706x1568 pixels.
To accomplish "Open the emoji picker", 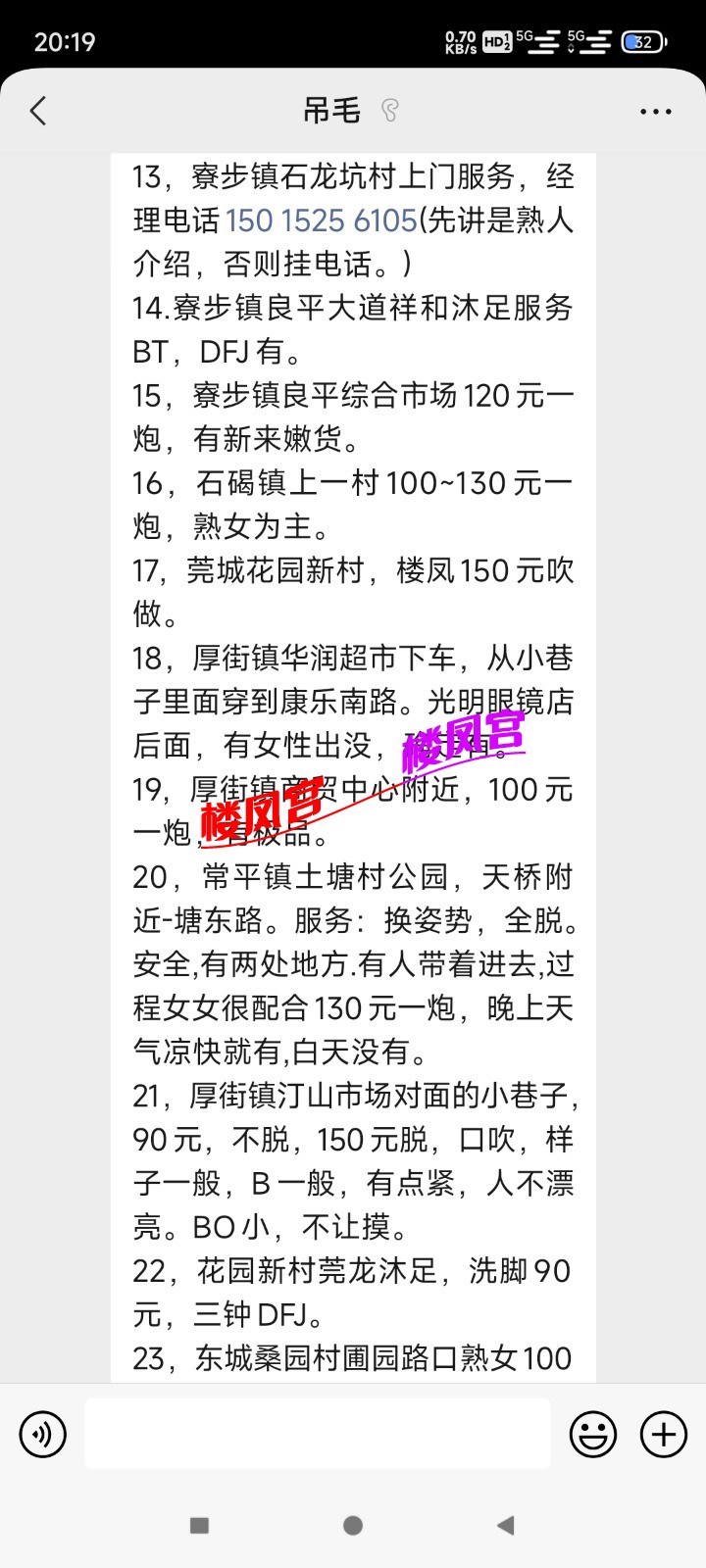I will pyautogui.click(x=593, y=1435).
